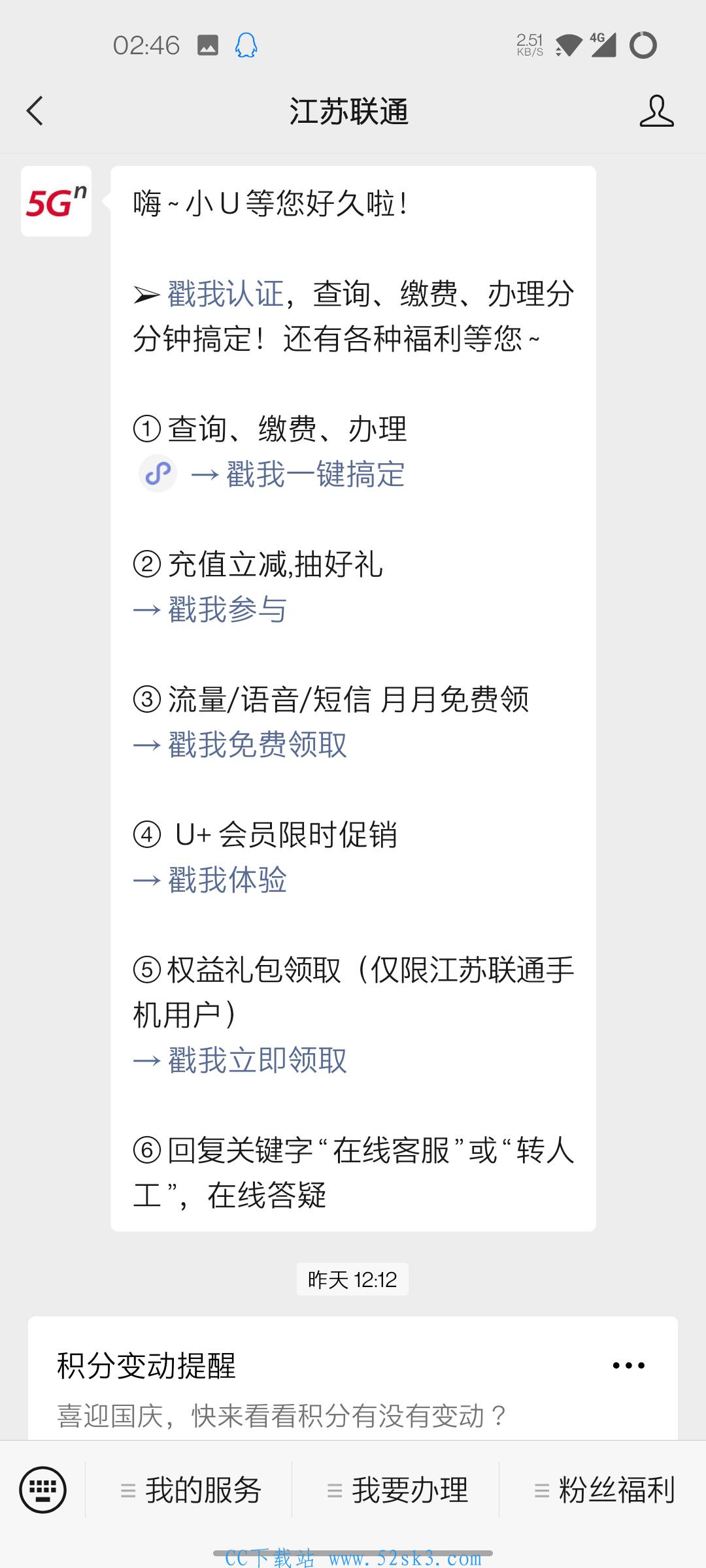Image resolution: width=706 pixels, height=1568 pixels.
Task: Open the 积分变动提醒 card
Action: (353, 1377)
